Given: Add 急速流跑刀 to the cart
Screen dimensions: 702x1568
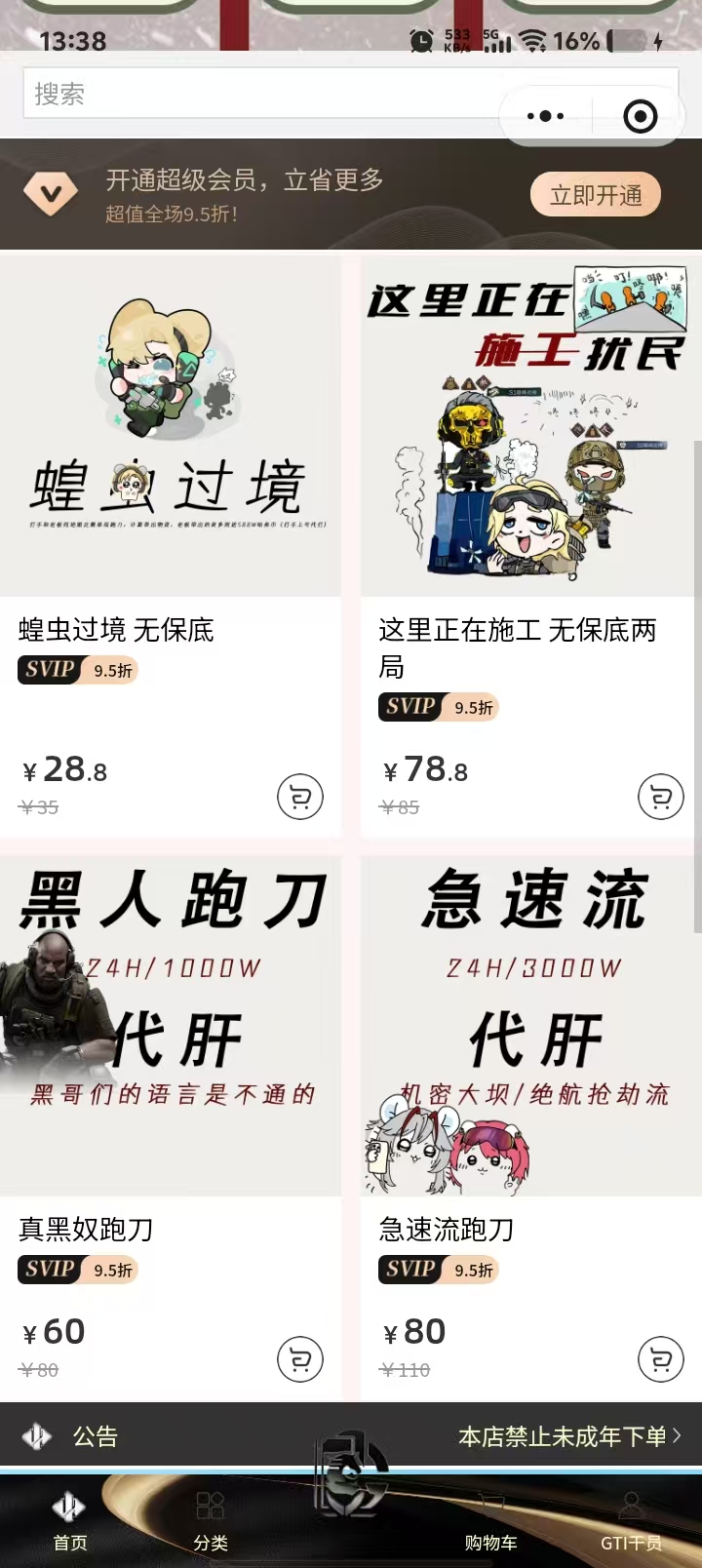Looking at the screenshot, I should (x=661, y=1359).
